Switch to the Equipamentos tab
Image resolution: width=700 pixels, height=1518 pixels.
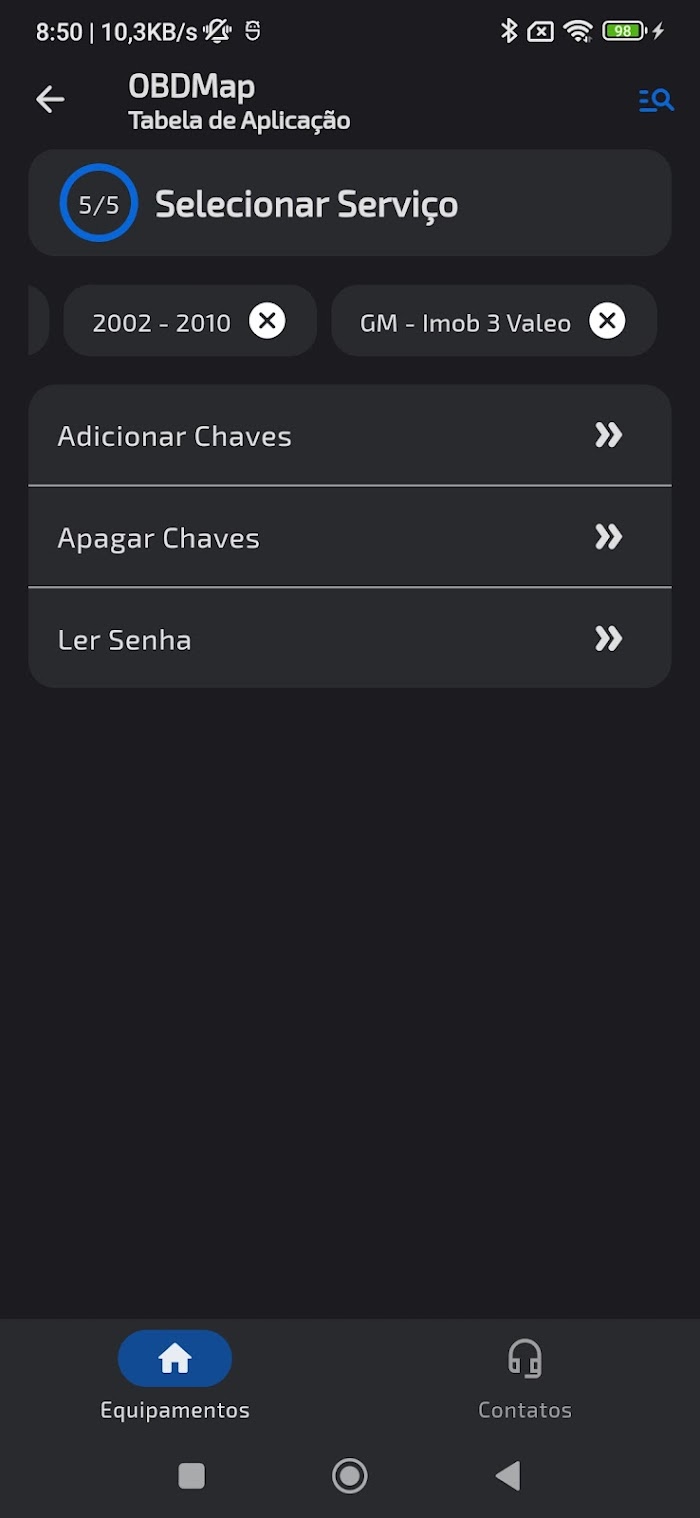[175, 1376]
